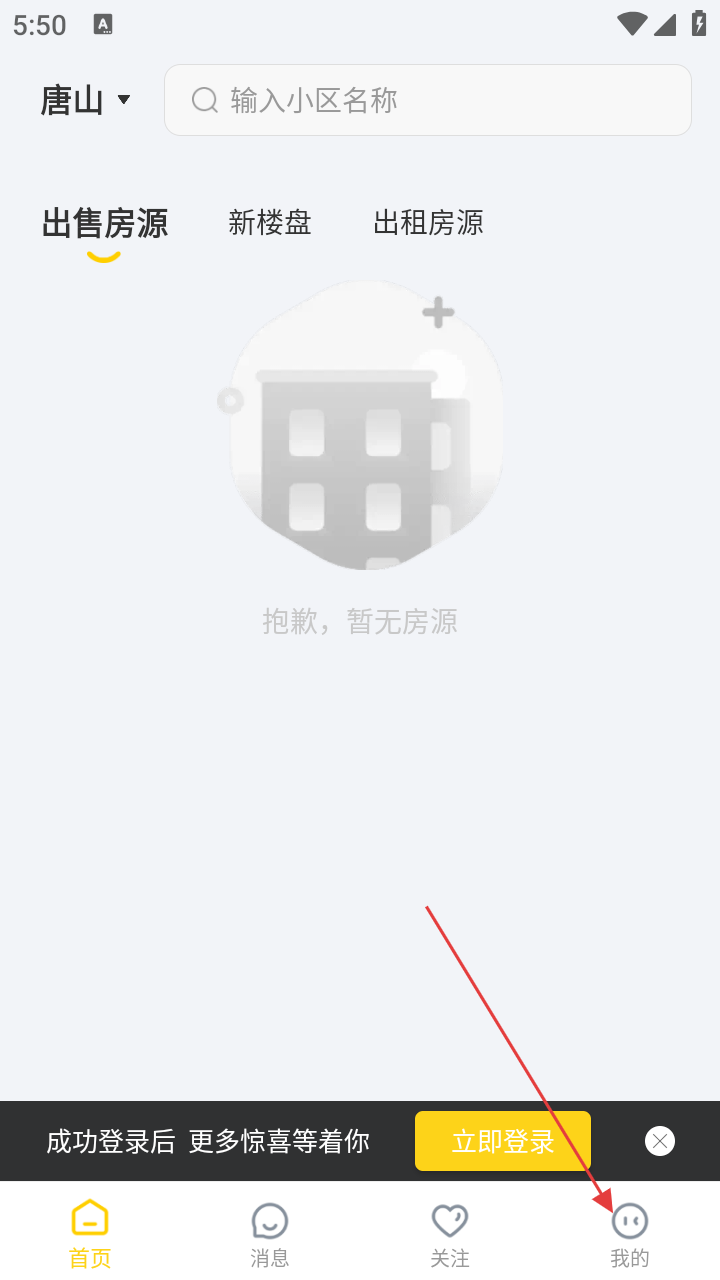
Task: Open the 唐山 city dropdown
Action: click(x=86, y=100)
